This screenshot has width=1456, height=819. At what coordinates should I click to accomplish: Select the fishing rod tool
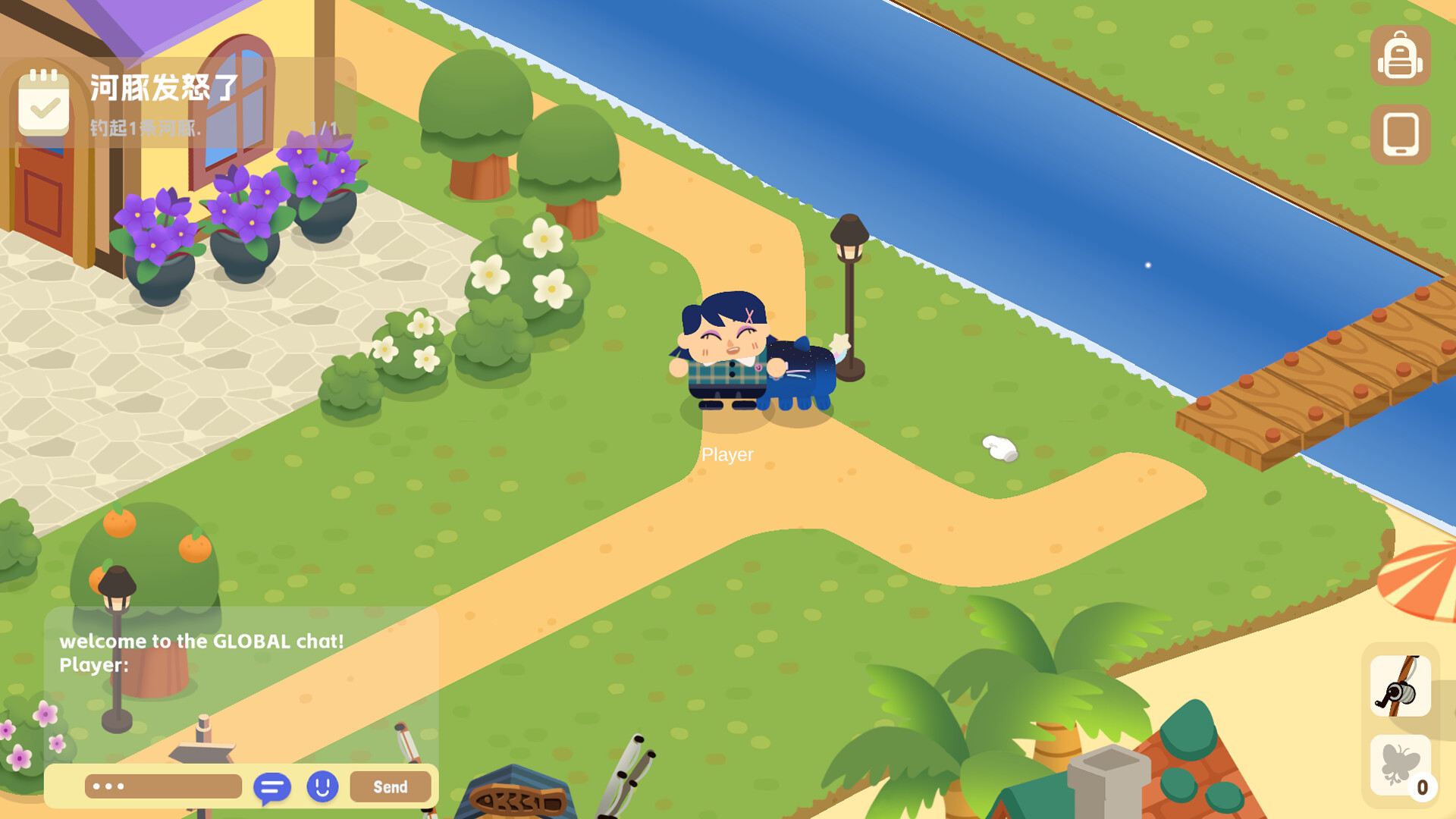coord(1400,686)
